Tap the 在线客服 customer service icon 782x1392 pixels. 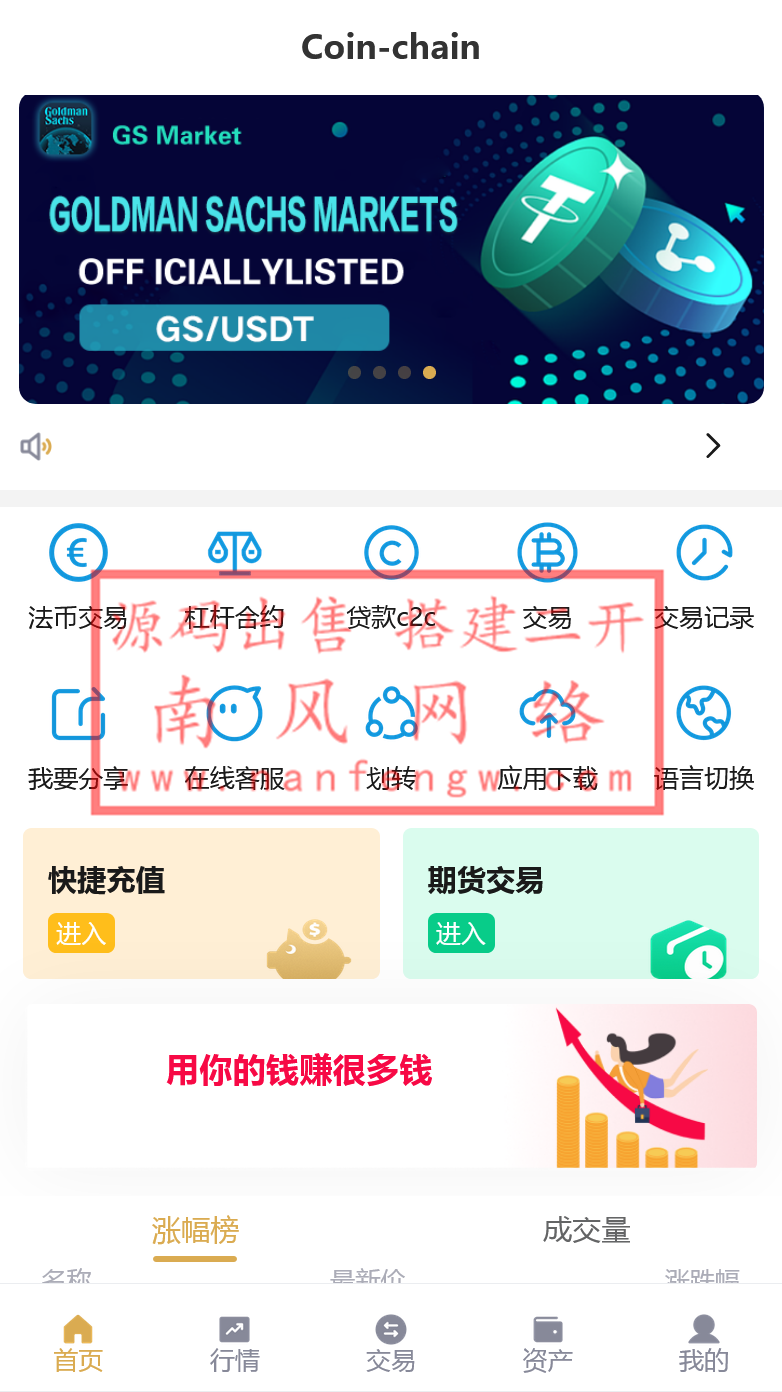click(234, 714)
